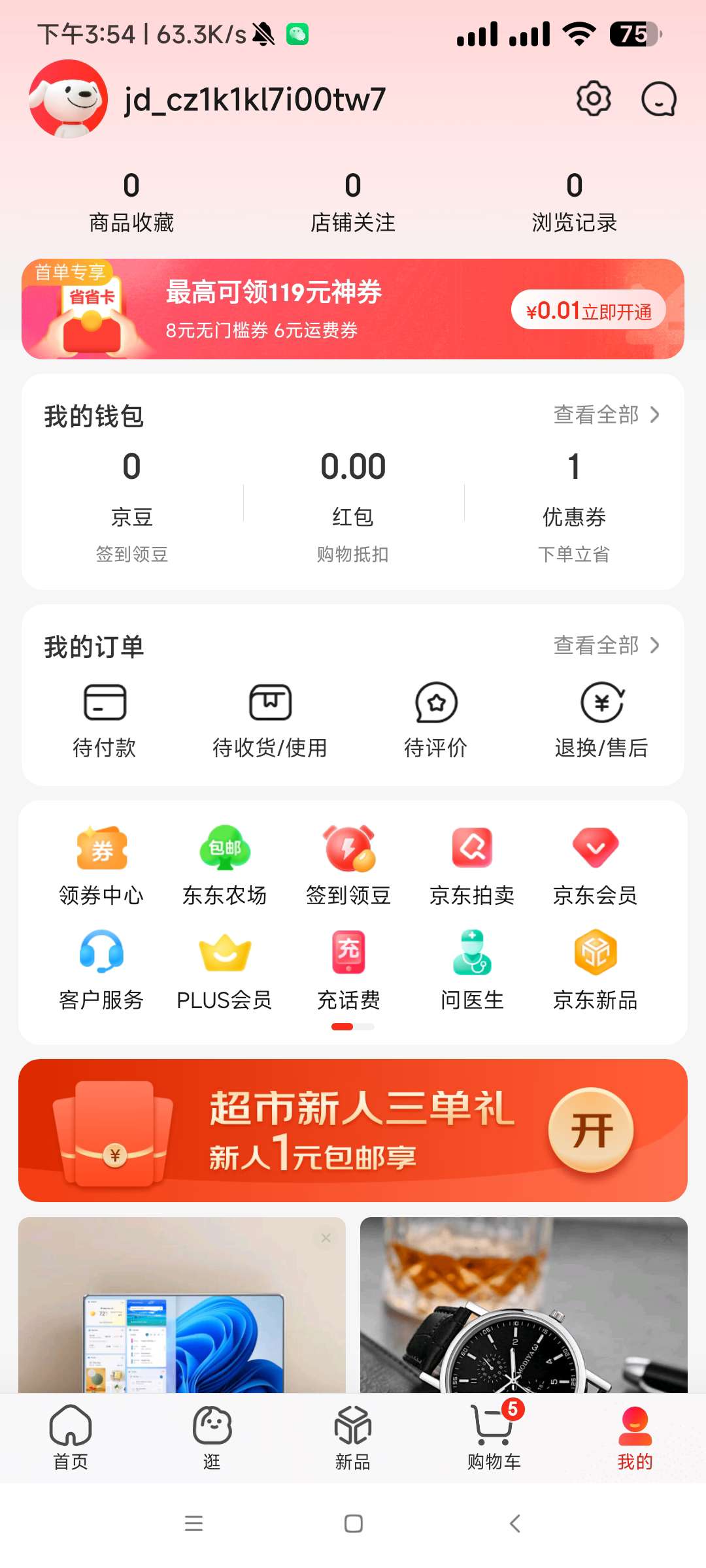The image size is (706, 1568).
Task: View all orders in 我的订单
Action: (606, 645)
